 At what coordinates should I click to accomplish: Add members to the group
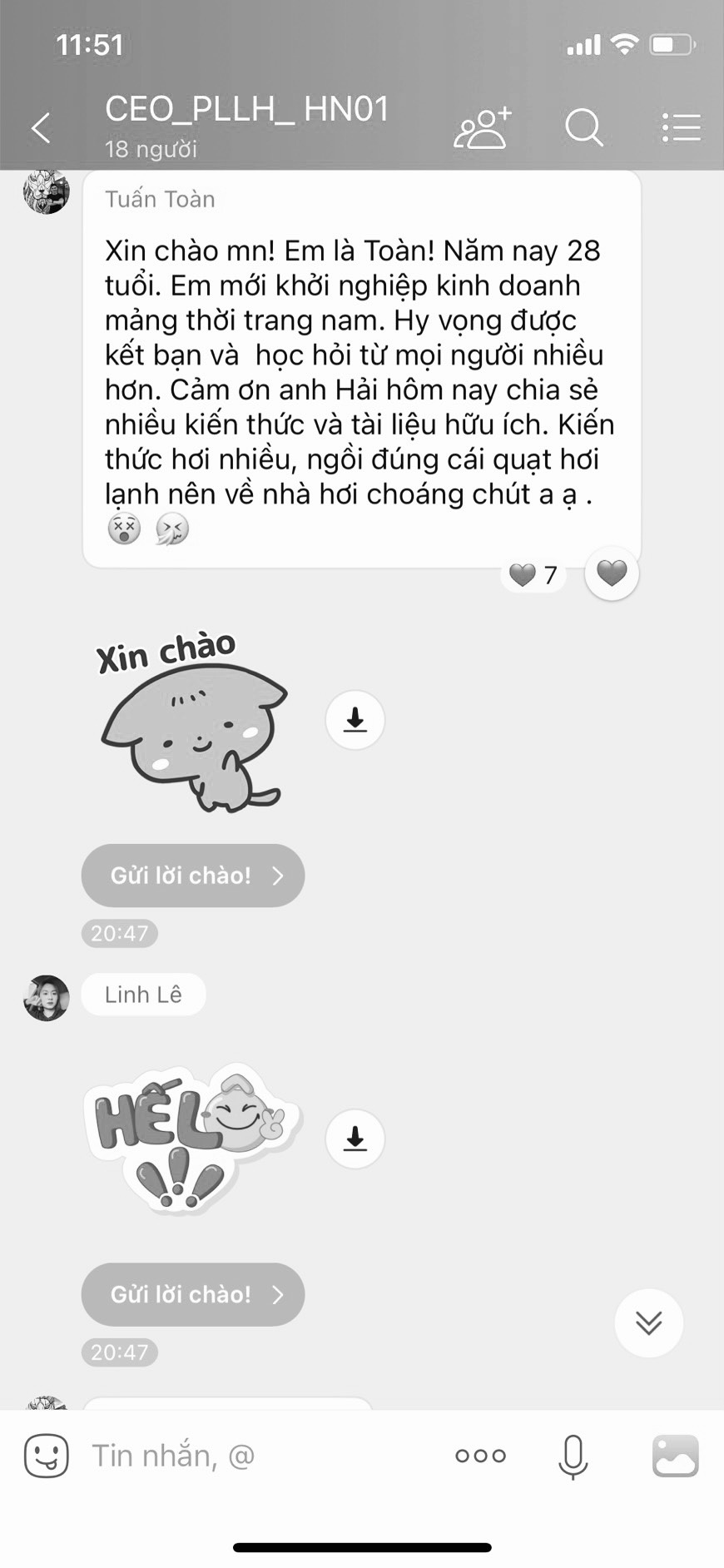click(482, 128)
